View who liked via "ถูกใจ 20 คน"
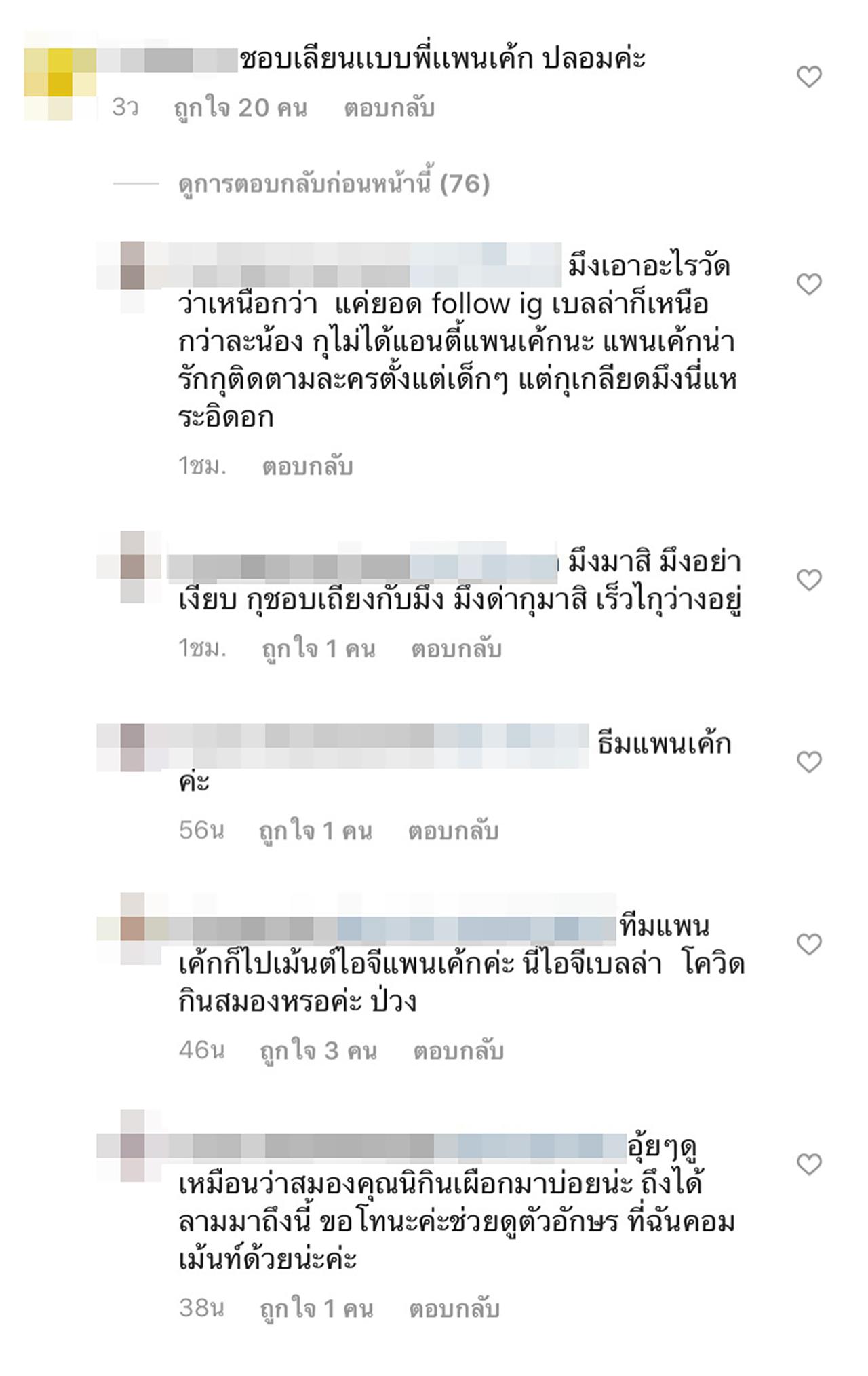The width and height of the screenshot is (868, 1376). tap(240, 109)
